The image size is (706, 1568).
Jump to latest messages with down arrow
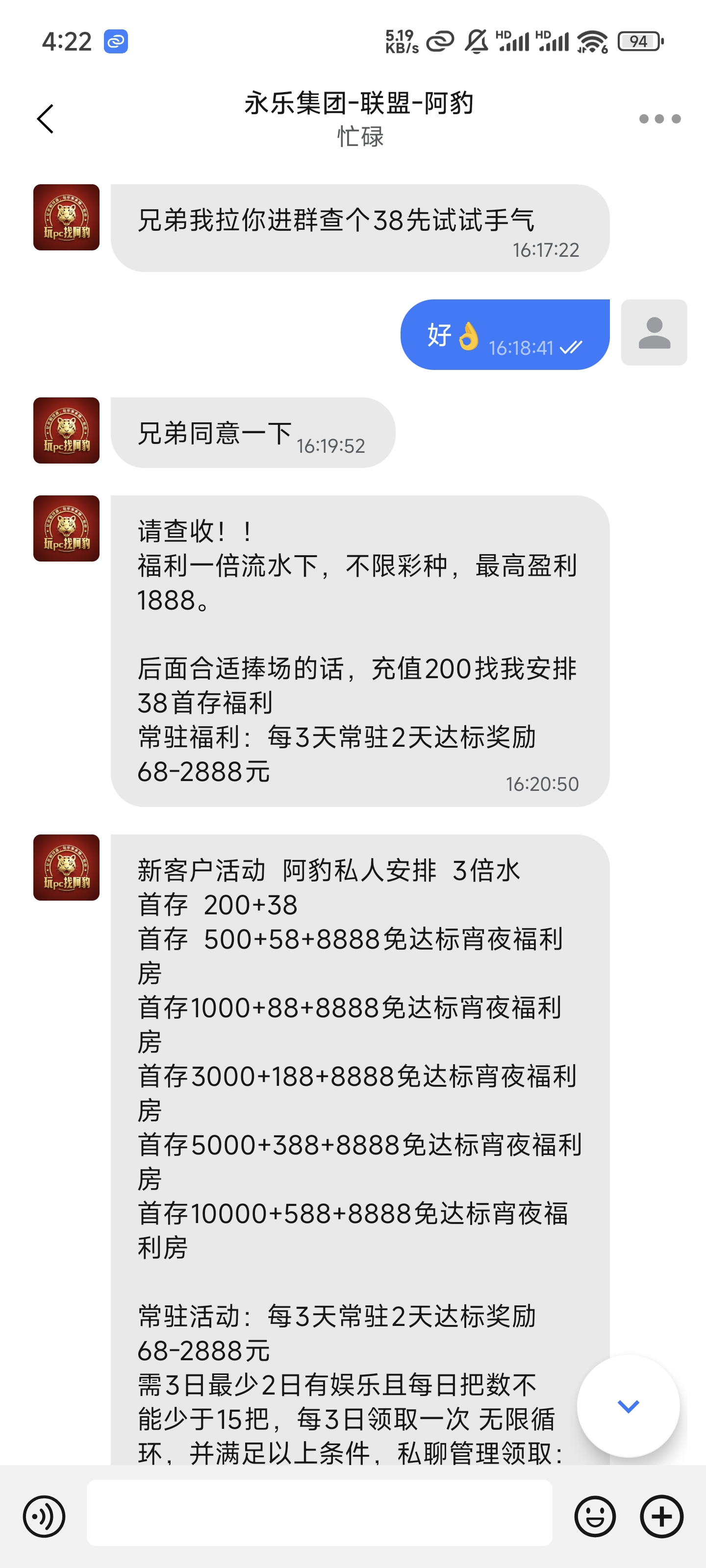(628, 1406)
